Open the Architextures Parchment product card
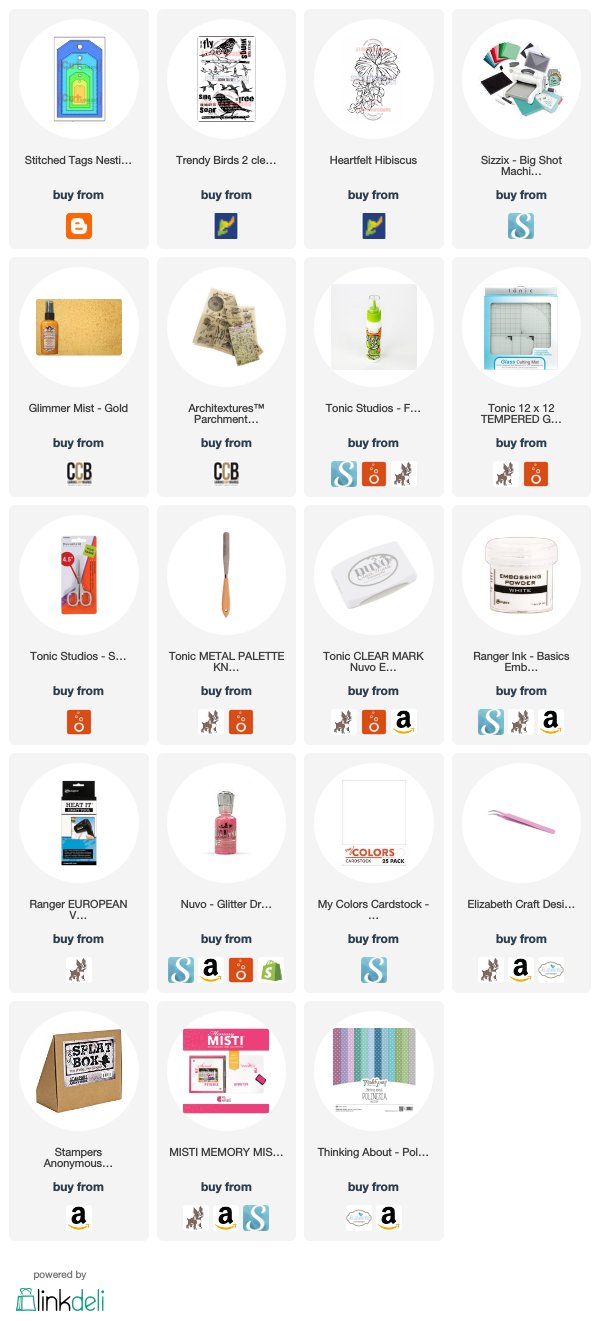 point(226,377)
